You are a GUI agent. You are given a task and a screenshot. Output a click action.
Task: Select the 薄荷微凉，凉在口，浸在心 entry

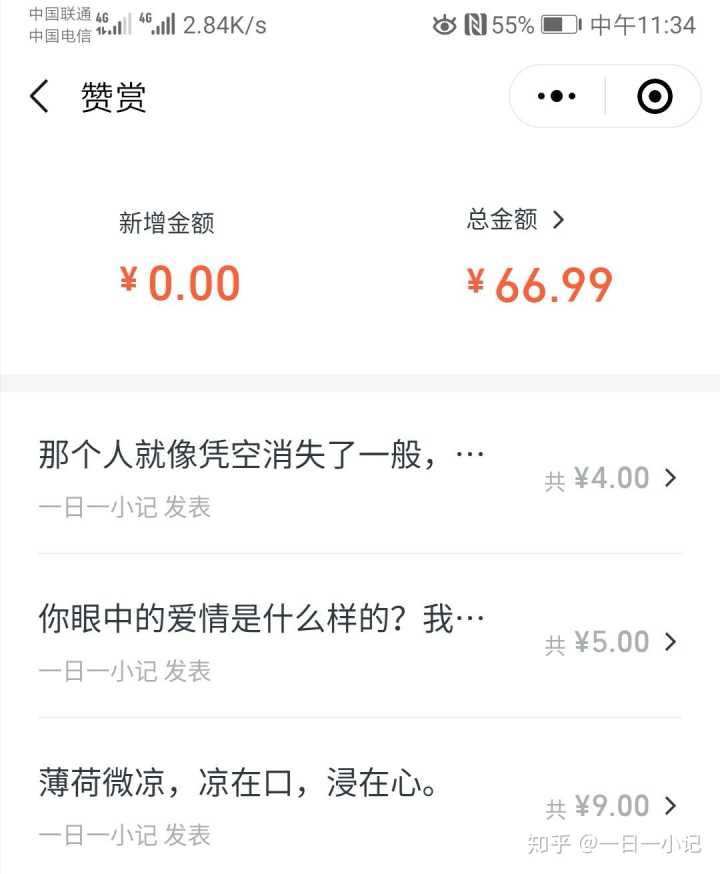360,804
